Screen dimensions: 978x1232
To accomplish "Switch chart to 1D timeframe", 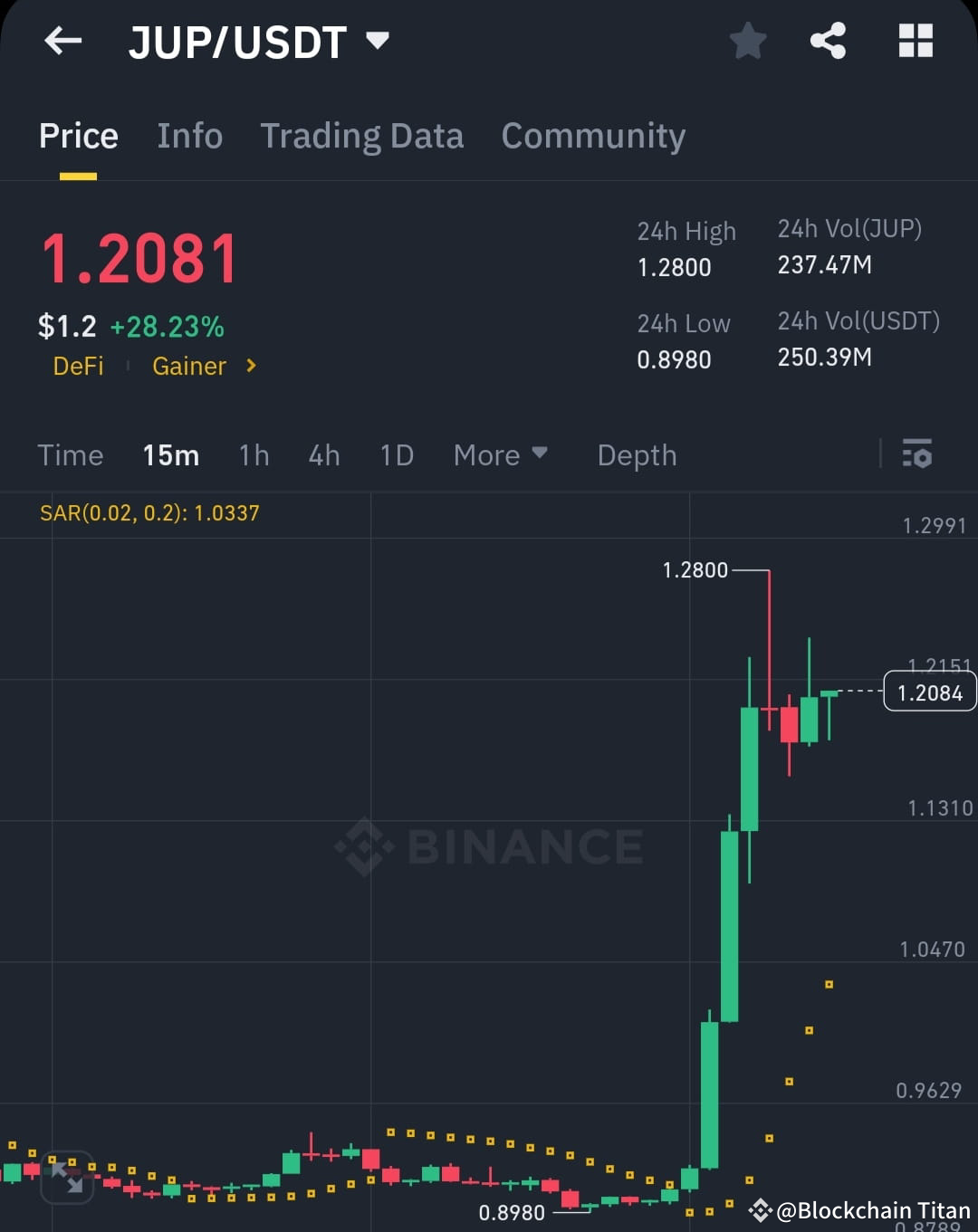I will [x=396, y=454].
